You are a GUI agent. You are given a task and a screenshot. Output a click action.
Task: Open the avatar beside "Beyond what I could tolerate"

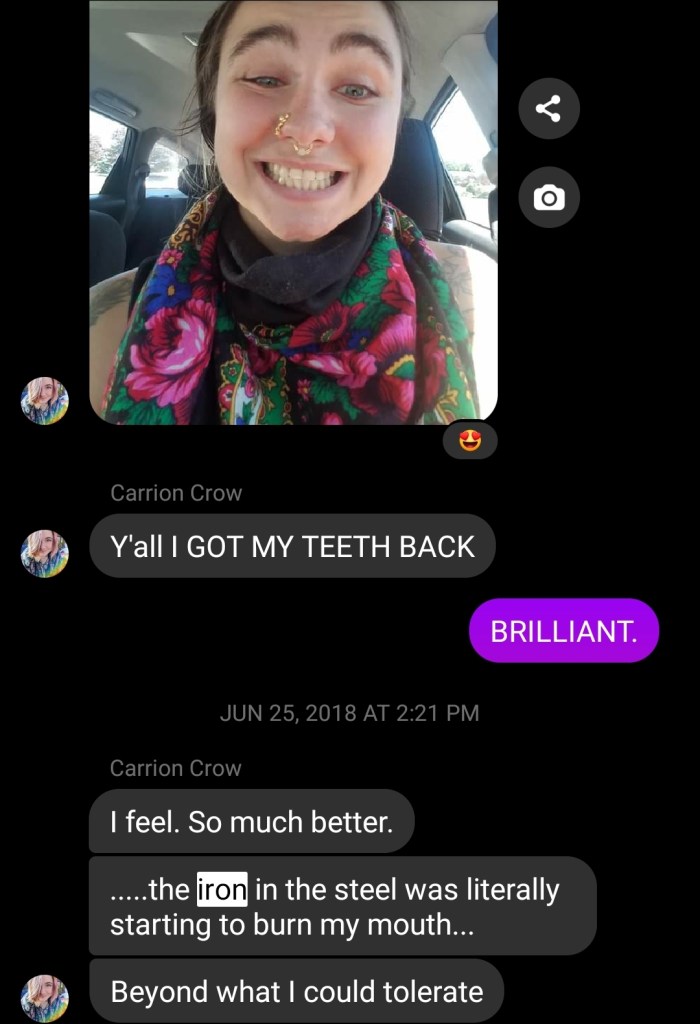tap(45, 997)
